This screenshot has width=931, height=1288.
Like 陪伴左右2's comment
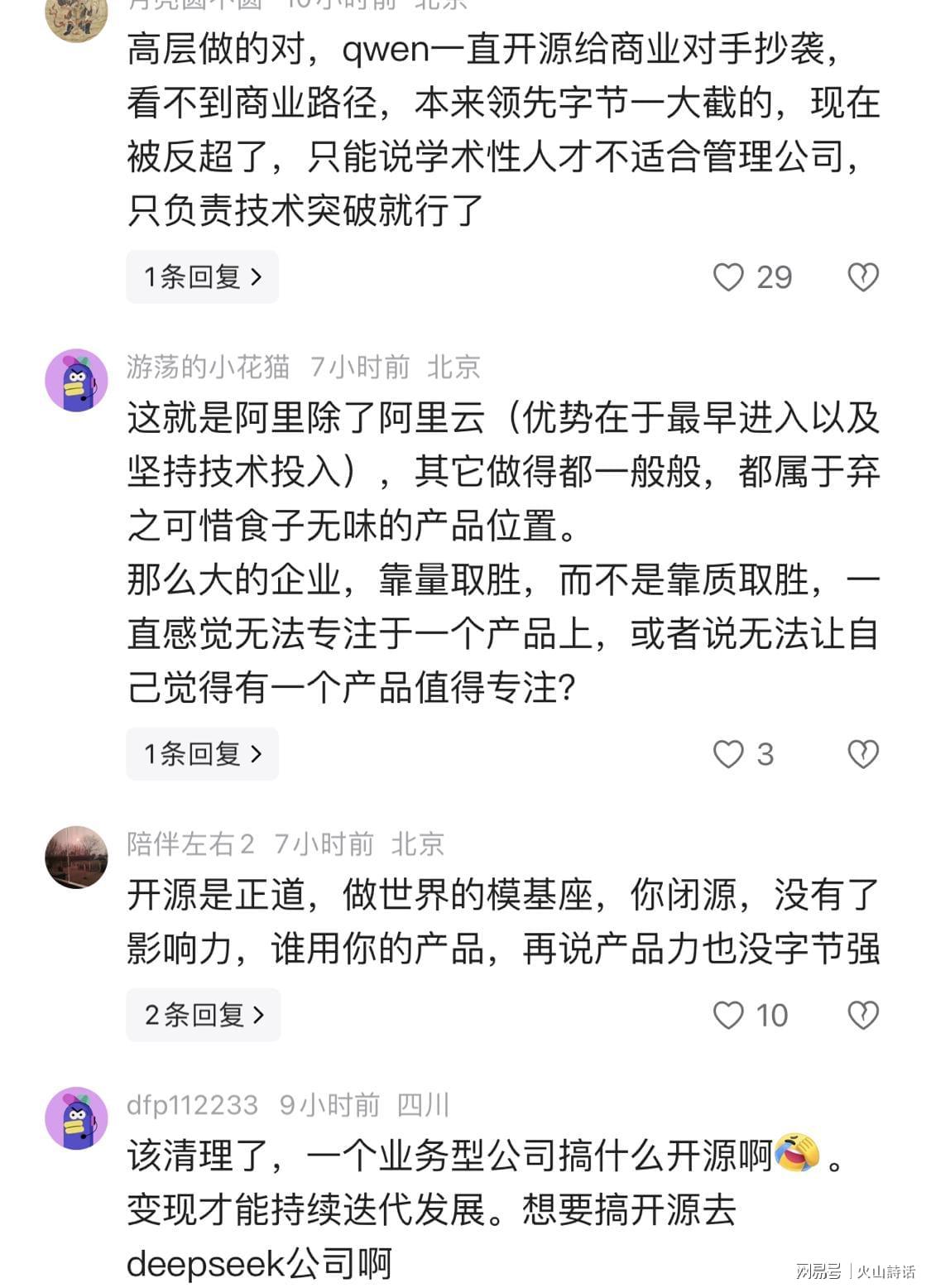[x=728, y=1015]
